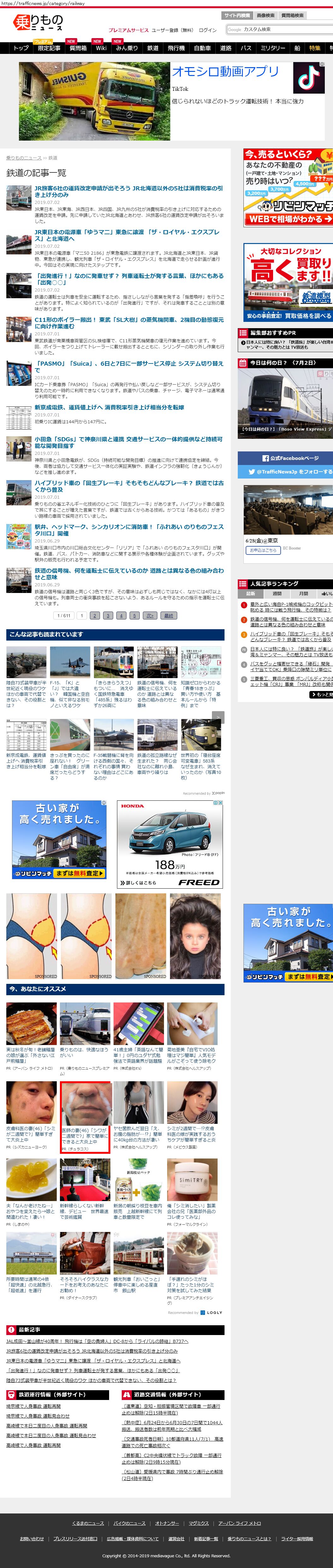This screenshot has height=1568, width=333.
Task: Open the 飛行機 navigation tab
Action: coord(176,48)
